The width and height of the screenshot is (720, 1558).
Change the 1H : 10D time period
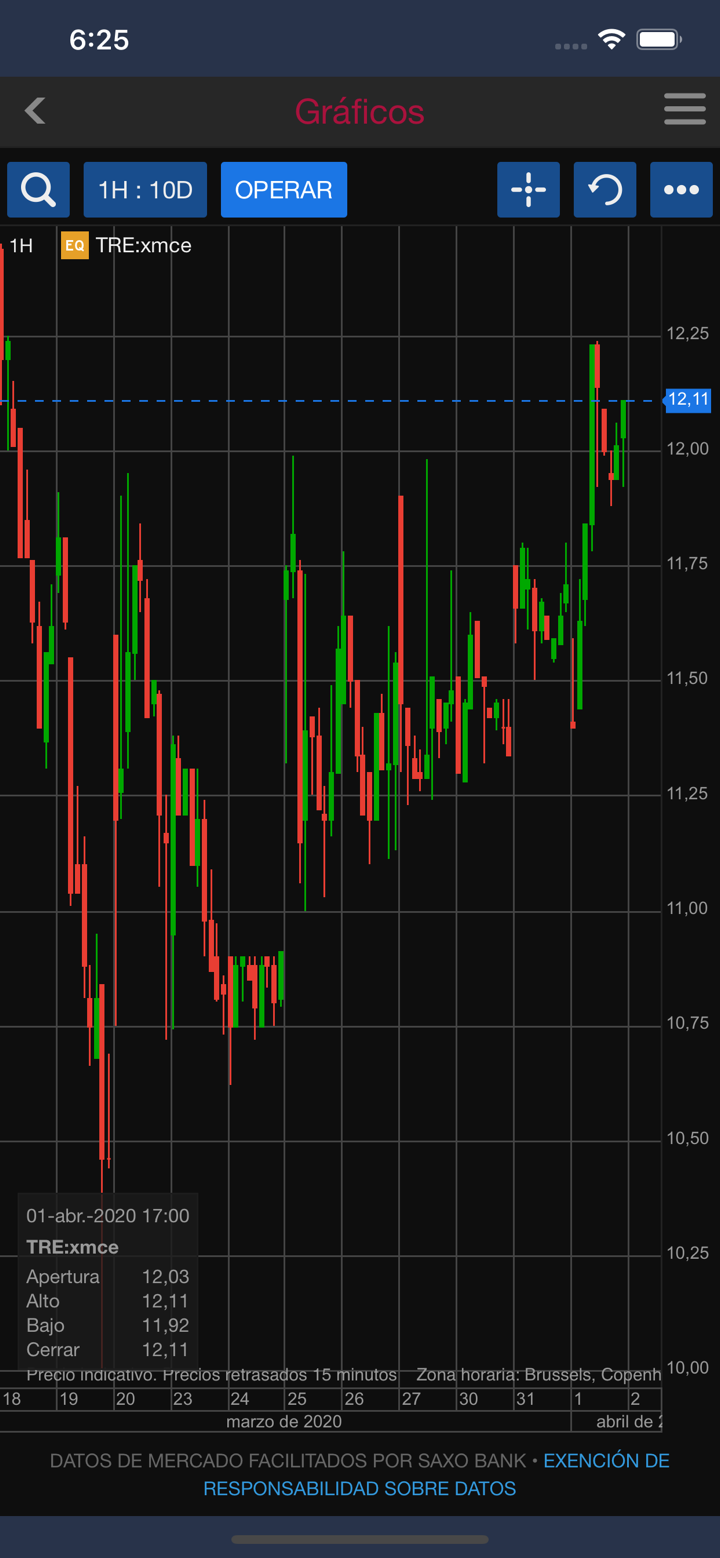pos(145,189)
